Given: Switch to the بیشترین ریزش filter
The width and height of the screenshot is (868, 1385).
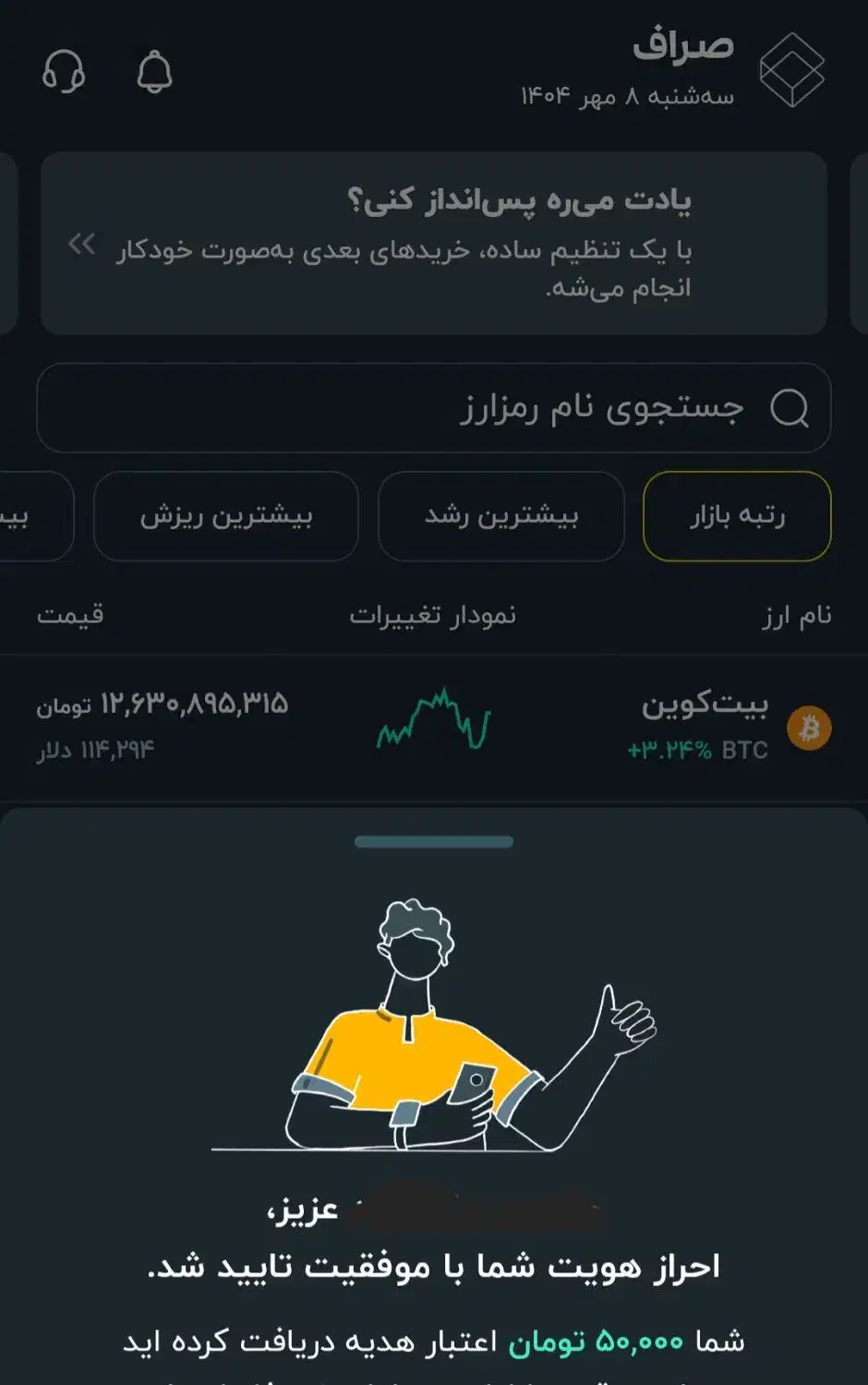Looking at the screenshot, I should [x=226, y=516].
